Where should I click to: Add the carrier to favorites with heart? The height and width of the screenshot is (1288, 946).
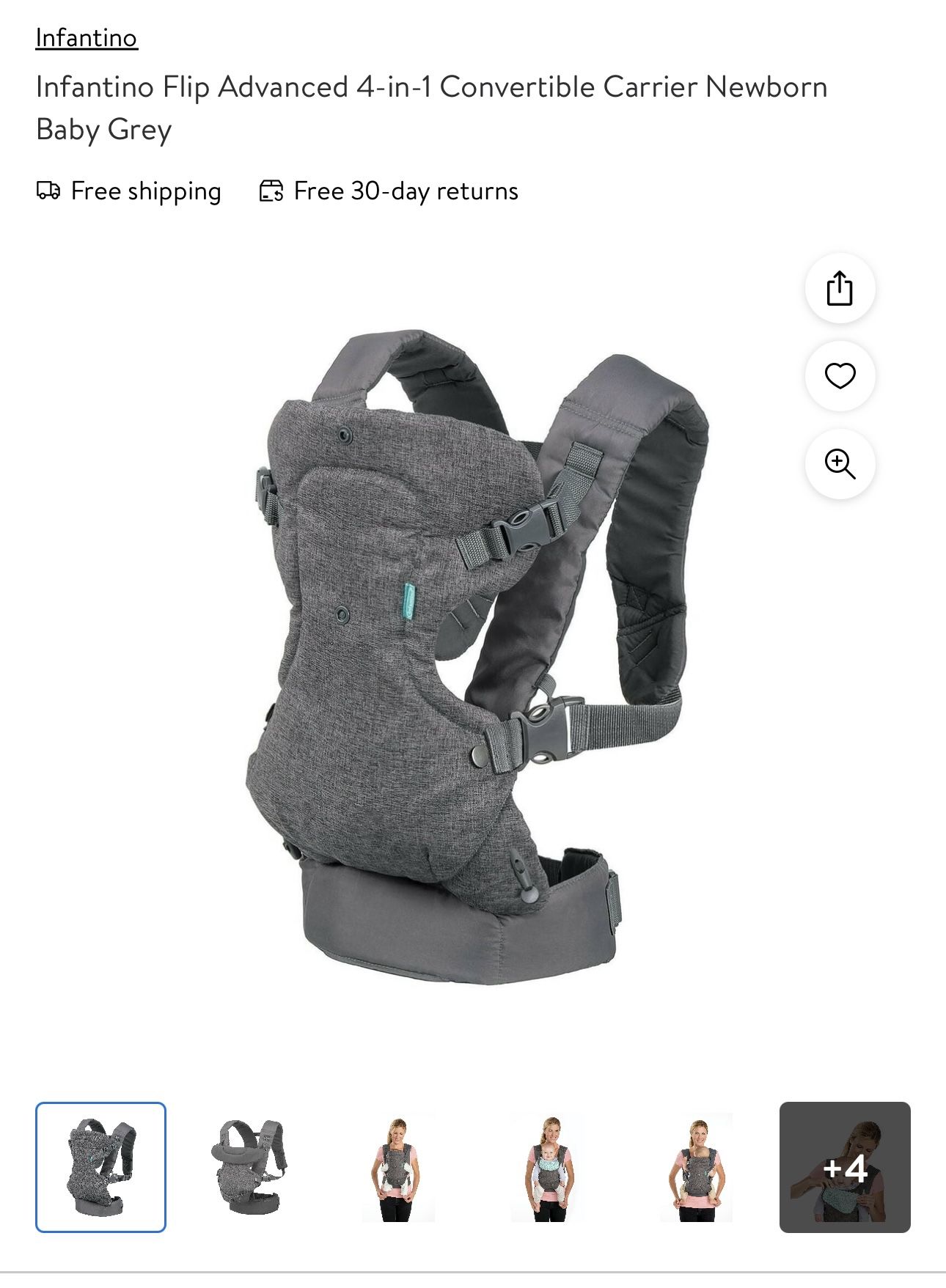(840, 376)
